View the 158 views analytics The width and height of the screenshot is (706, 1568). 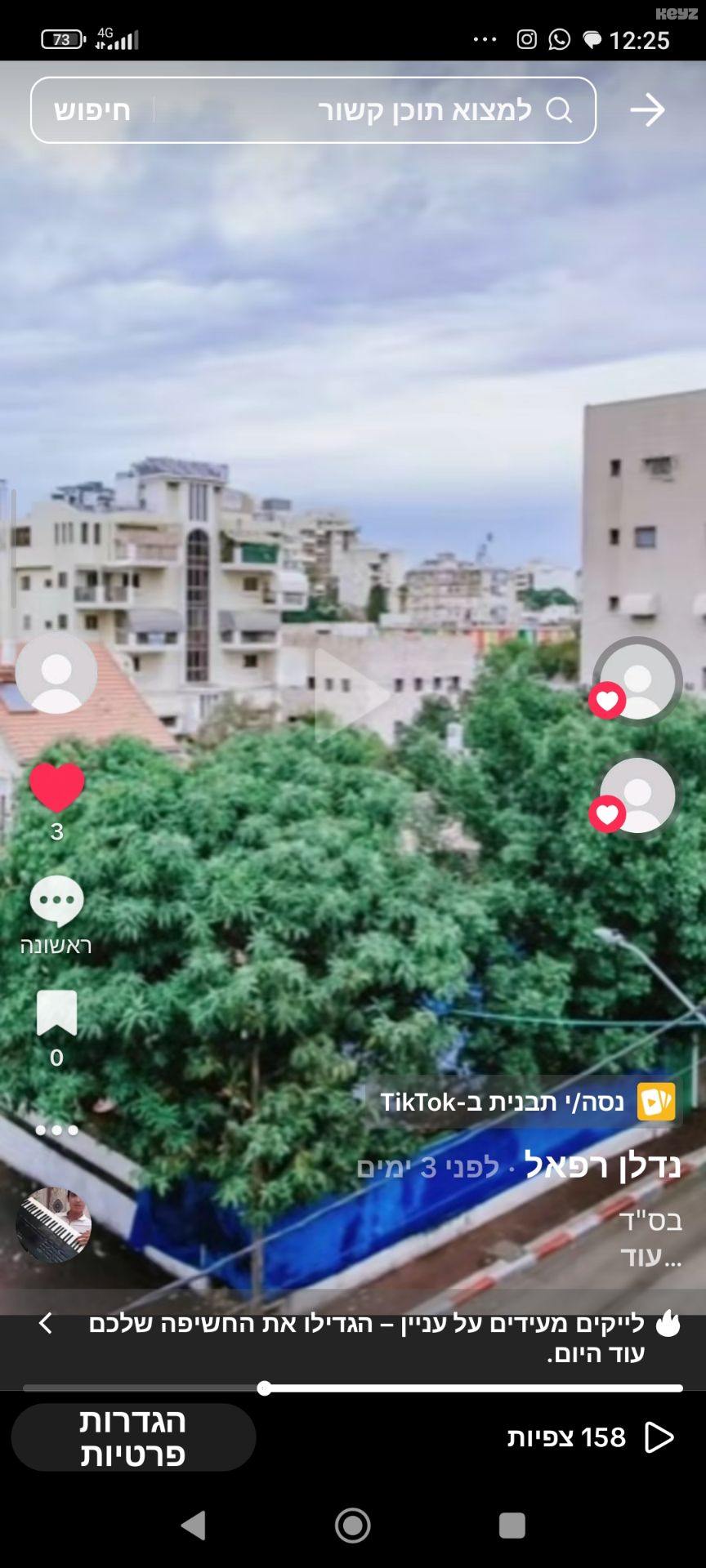(590, 1437)
